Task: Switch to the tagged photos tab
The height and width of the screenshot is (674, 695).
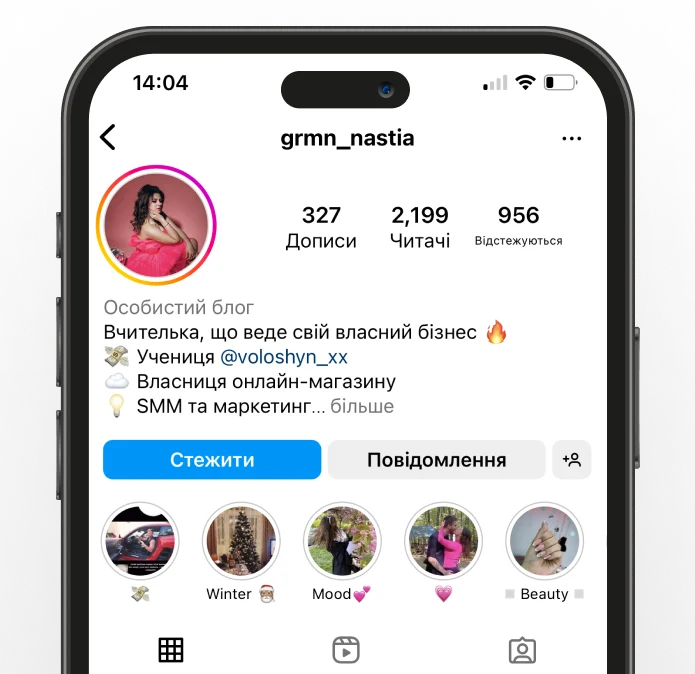Action: point(521,650)
